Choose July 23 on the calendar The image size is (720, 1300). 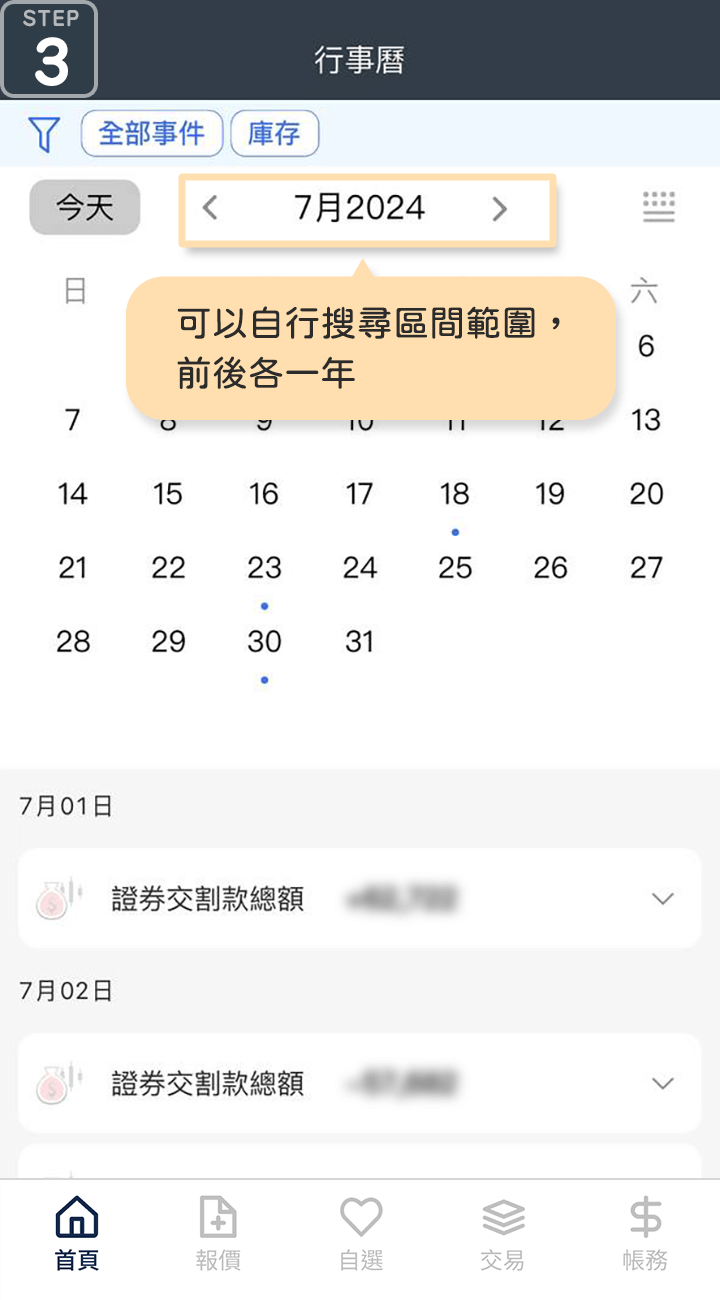point(264,568)
